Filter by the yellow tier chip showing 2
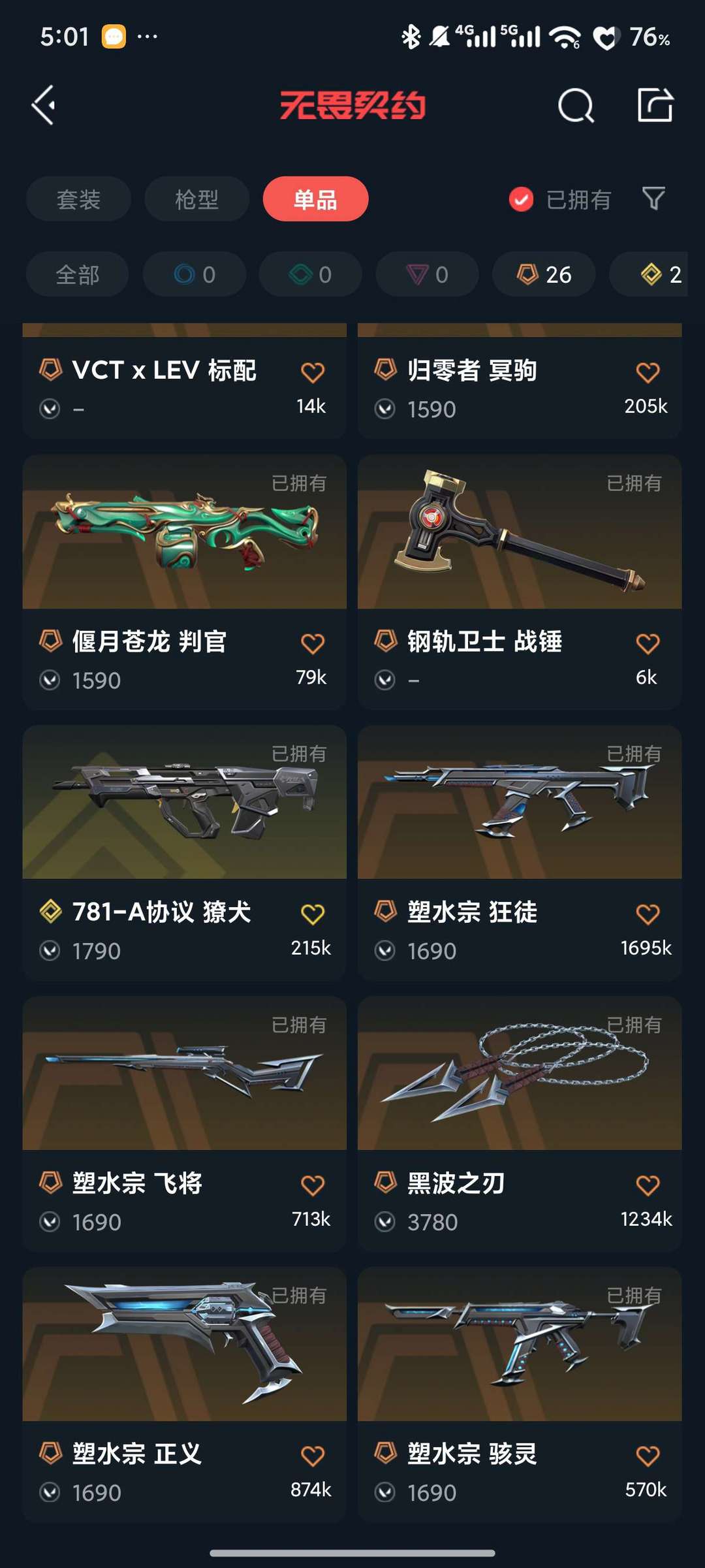The image size is (705, 1568). click(649, 274)
